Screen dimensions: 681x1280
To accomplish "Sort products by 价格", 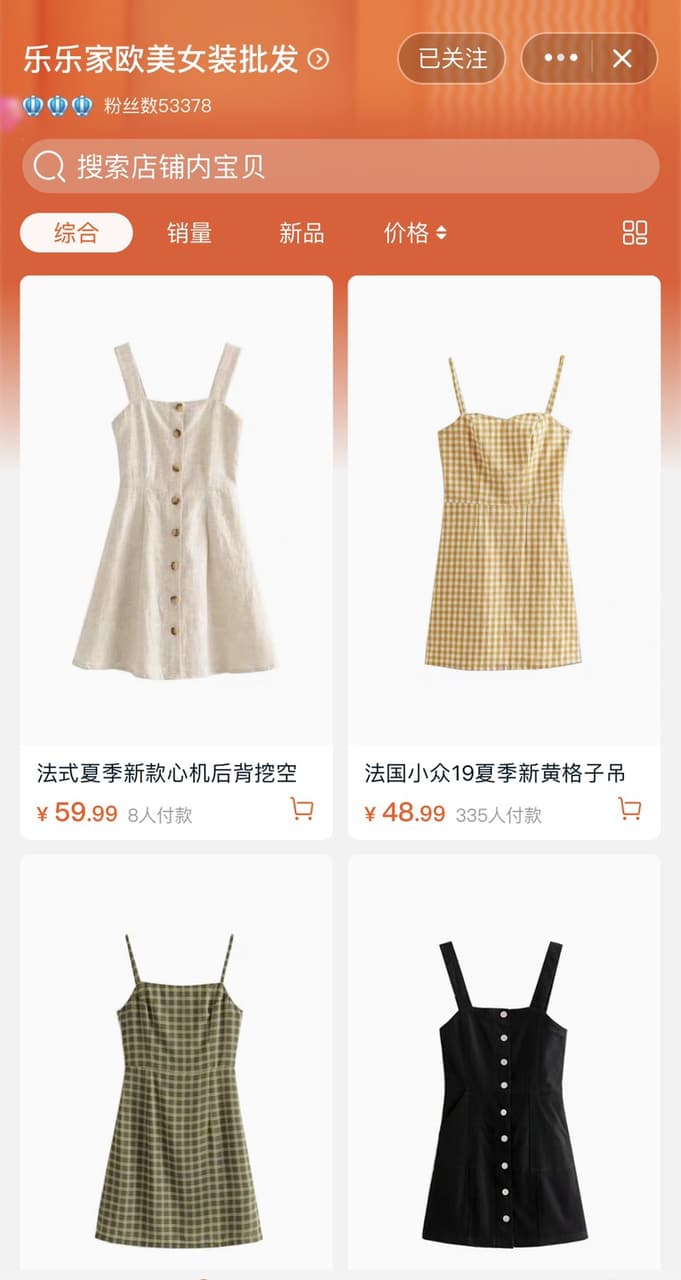I will click(x=415, y=233).
